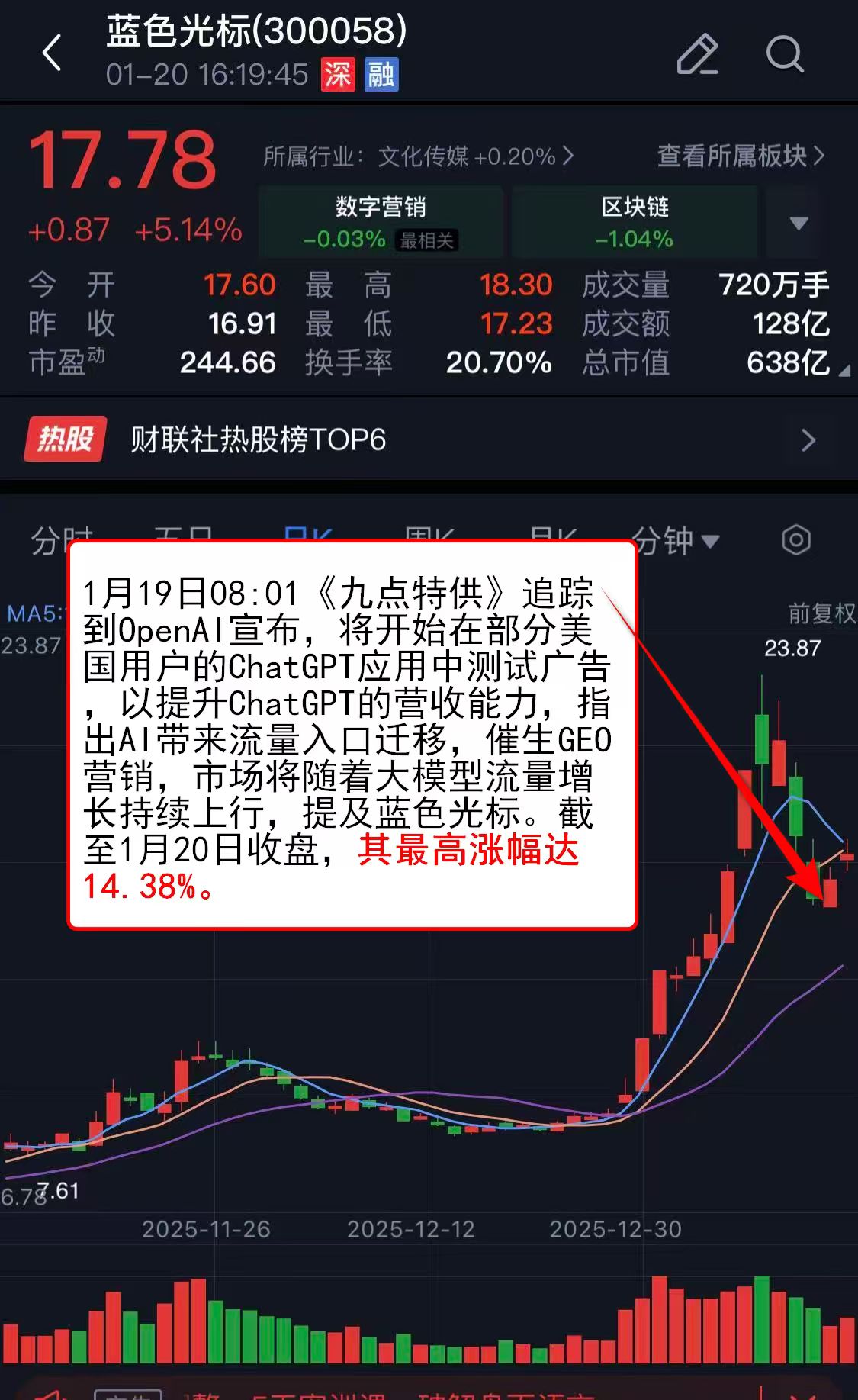This screenshot has height=1400, width=858.
Task: Go back using the top-left arrow
Action: click(52, 53)
